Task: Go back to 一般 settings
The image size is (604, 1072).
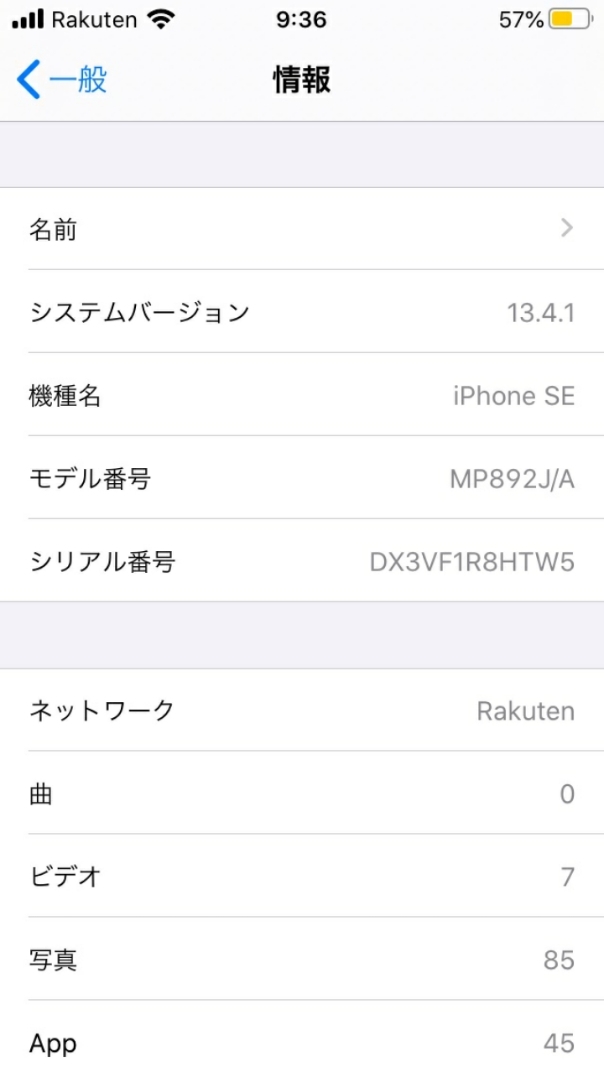Action: (62, 79)
